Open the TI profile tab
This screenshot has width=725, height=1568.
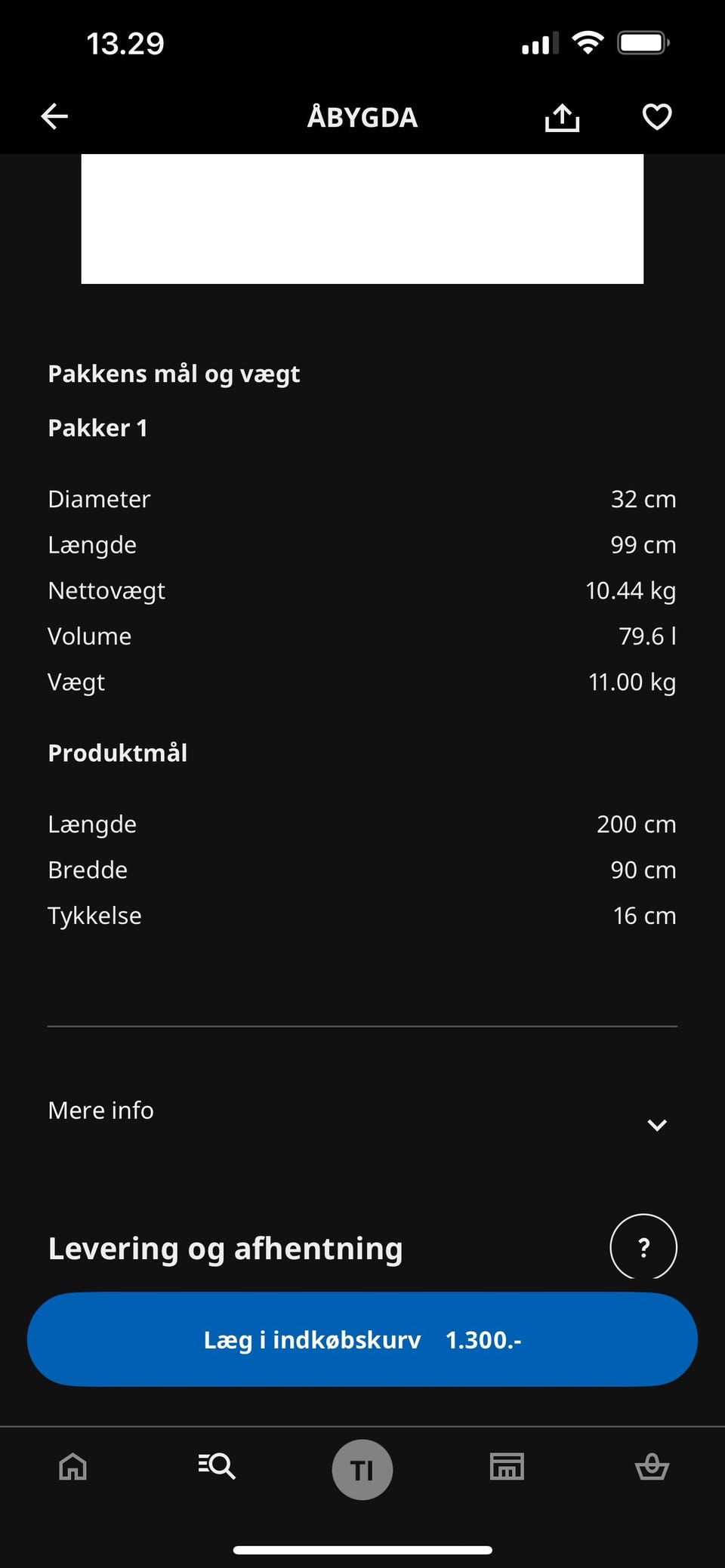coord(362,1469)
